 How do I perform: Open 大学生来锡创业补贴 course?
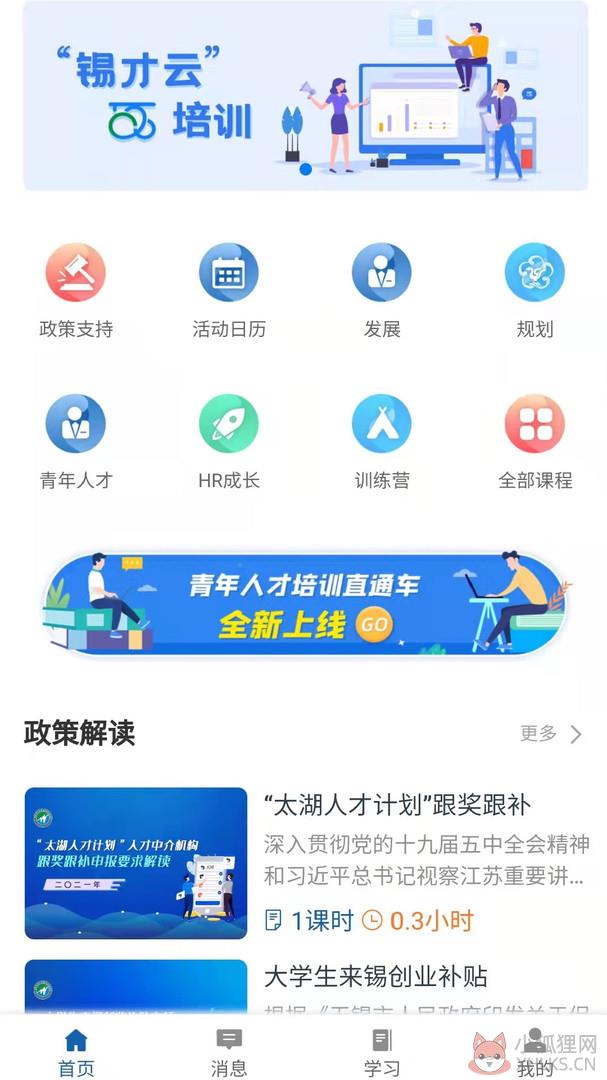click(x=305, y=986)
